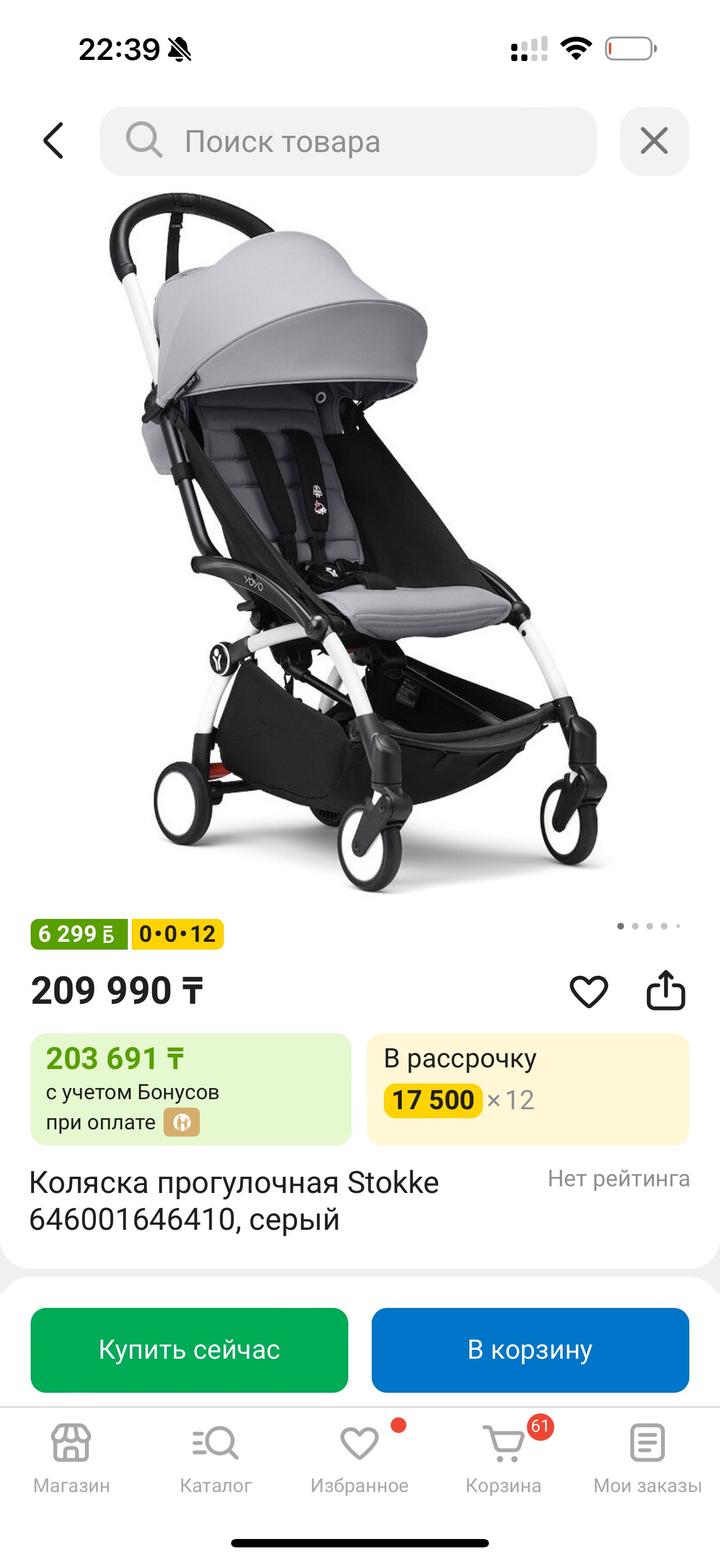Add the stroller to favorites with heart
The image size is (720, 1561).
588,992
